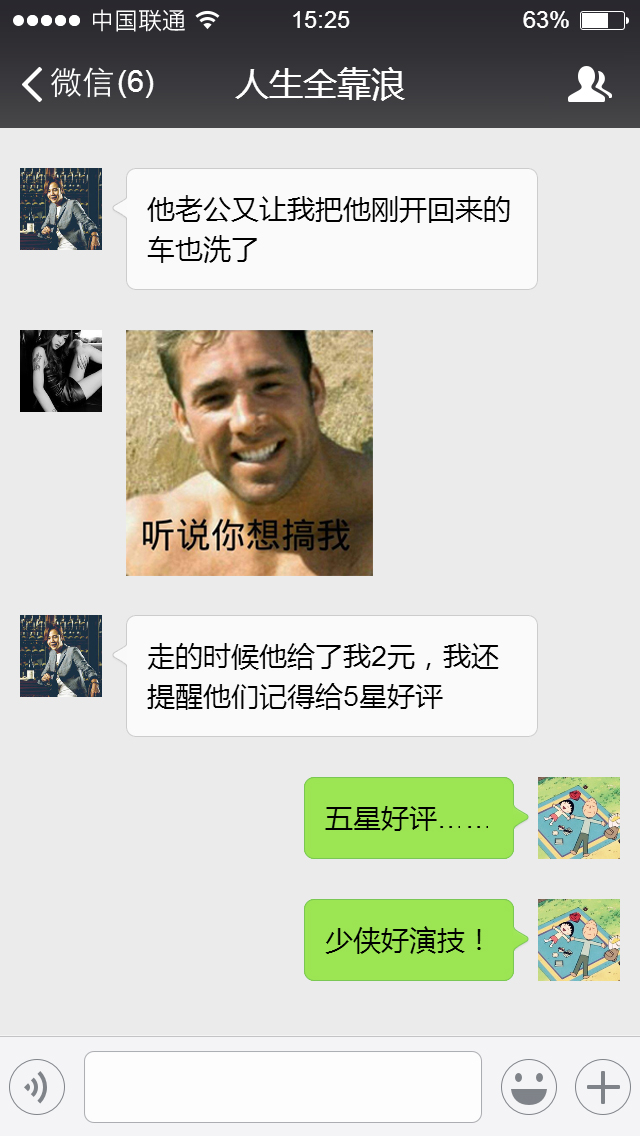
Task: Switch to voice message input
Action: click(37, 1086)
